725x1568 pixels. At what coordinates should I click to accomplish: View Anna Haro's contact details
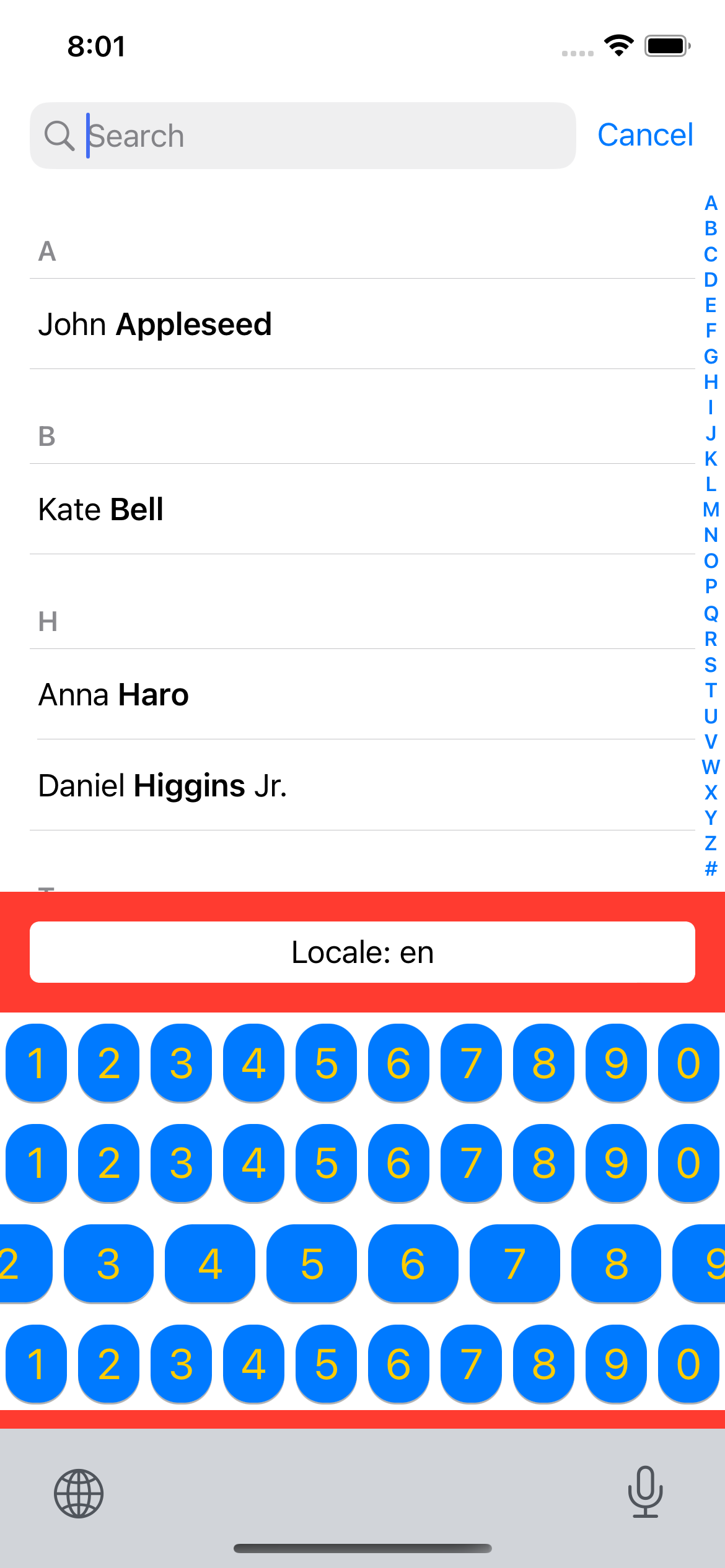tap(113, 695)
